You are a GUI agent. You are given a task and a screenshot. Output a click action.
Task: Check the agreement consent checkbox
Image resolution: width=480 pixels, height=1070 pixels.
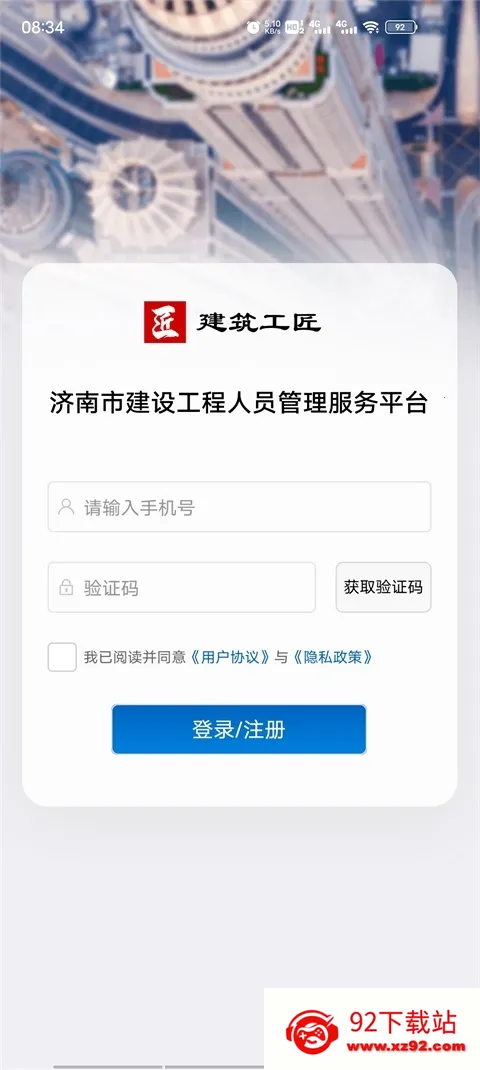[62, 657]
